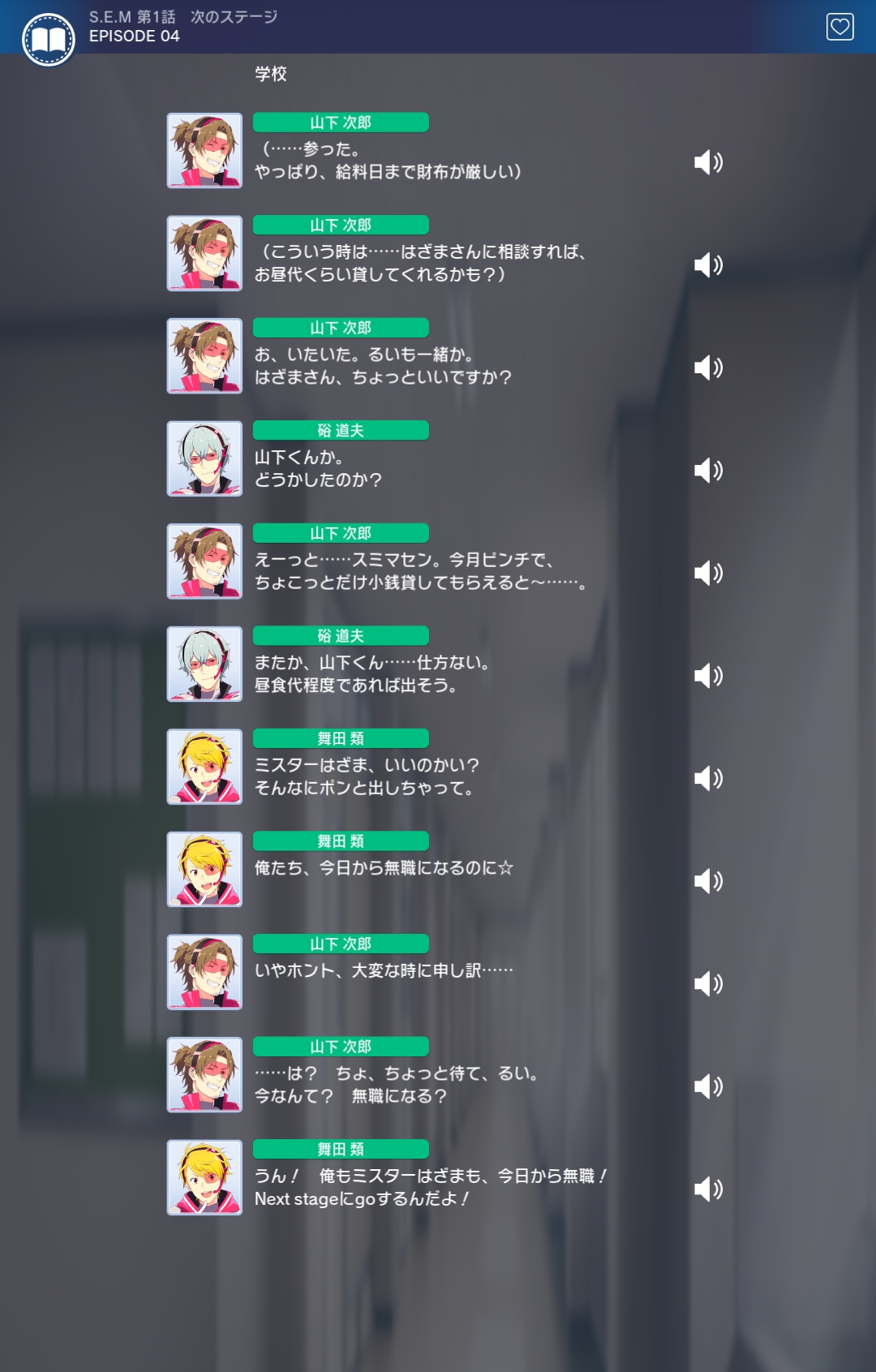Play voice for「ミスターはざま、いいのかい？」line
The width and height of the screenshot is (876, 1372).
tap(708, 778)
